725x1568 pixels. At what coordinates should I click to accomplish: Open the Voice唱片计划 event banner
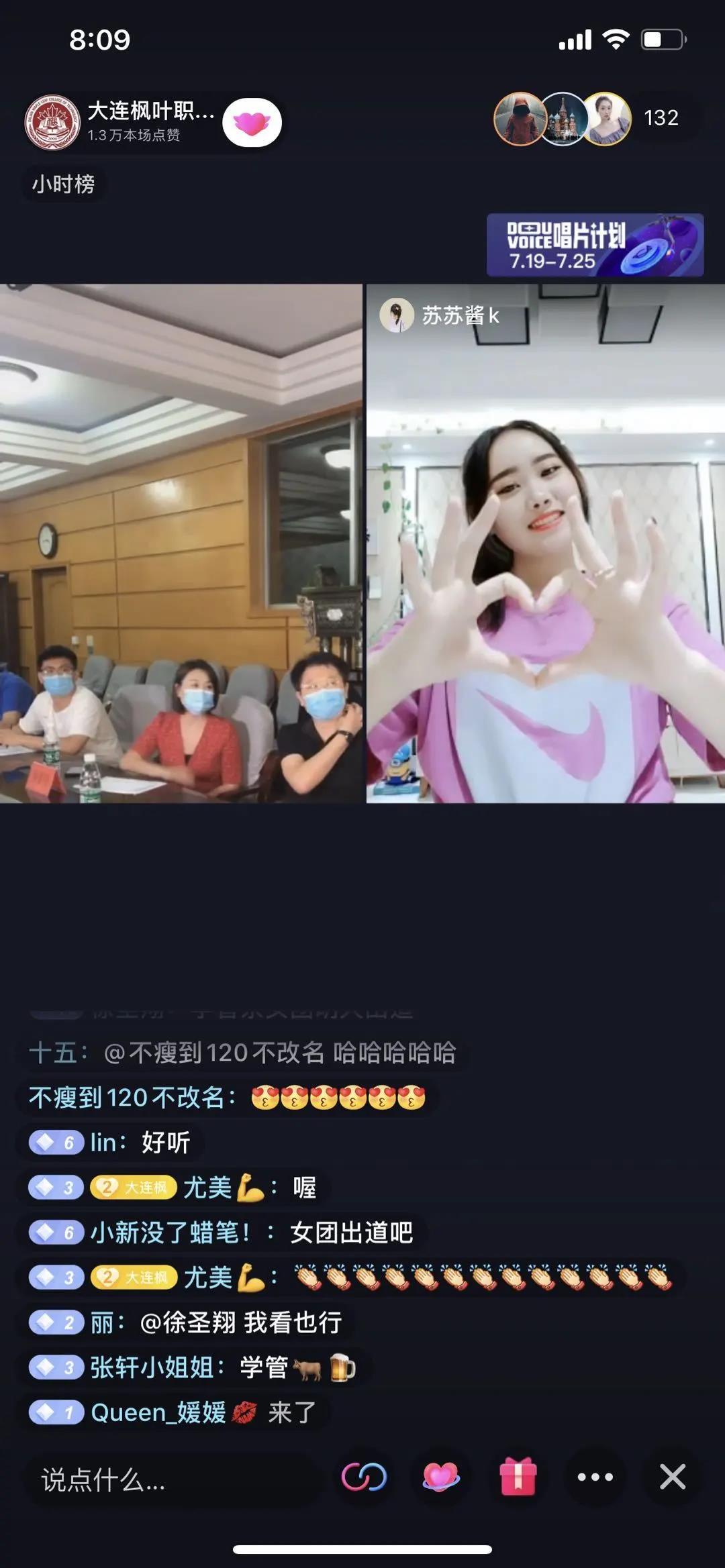tap(595, 245)
